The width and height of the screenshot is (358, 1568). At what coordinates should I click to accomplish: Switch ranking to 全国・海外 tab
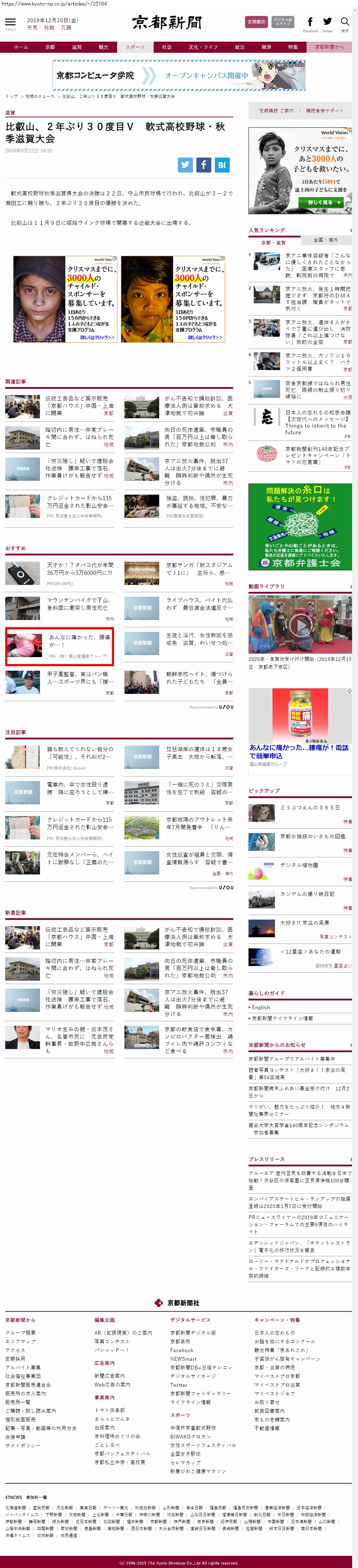click(x=326, y=240)
